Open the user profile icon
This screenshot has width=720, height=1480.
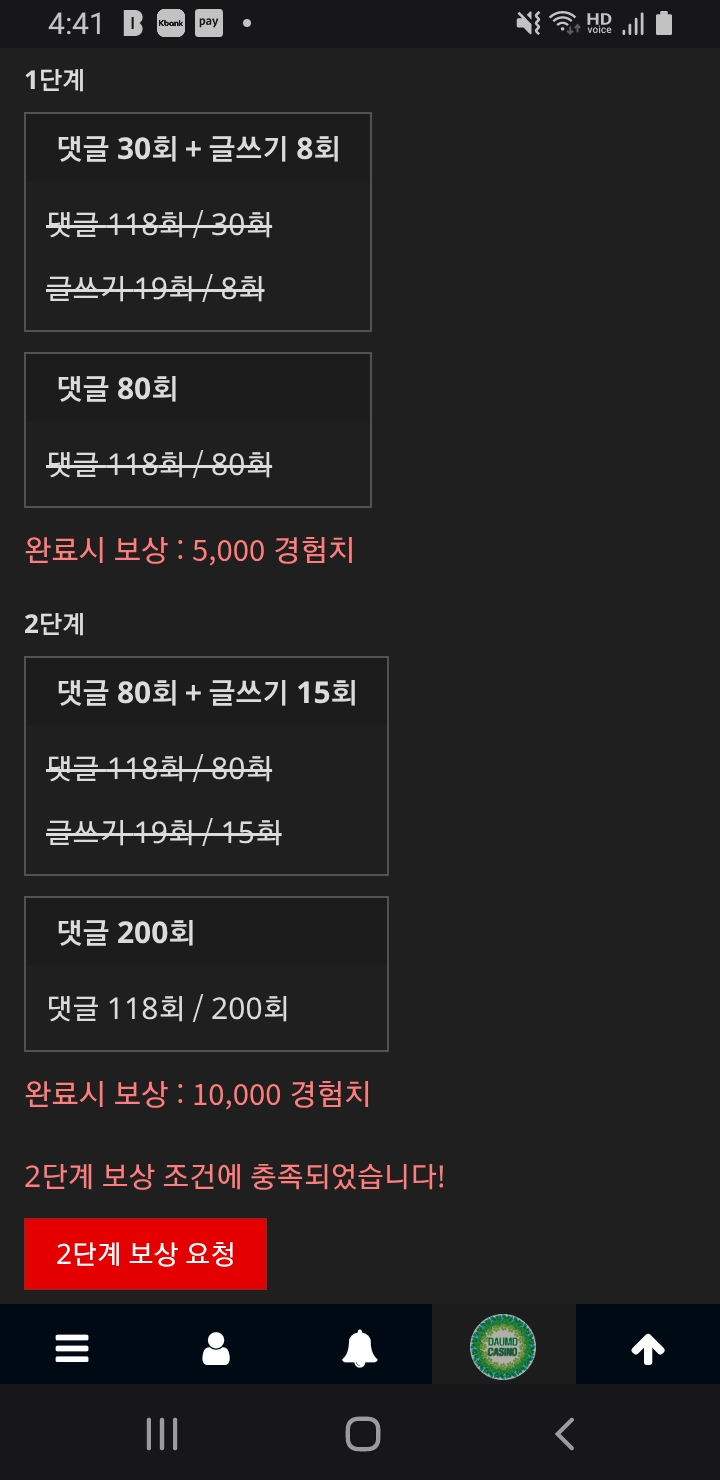pyautogui.click(x=216, y=1349)
